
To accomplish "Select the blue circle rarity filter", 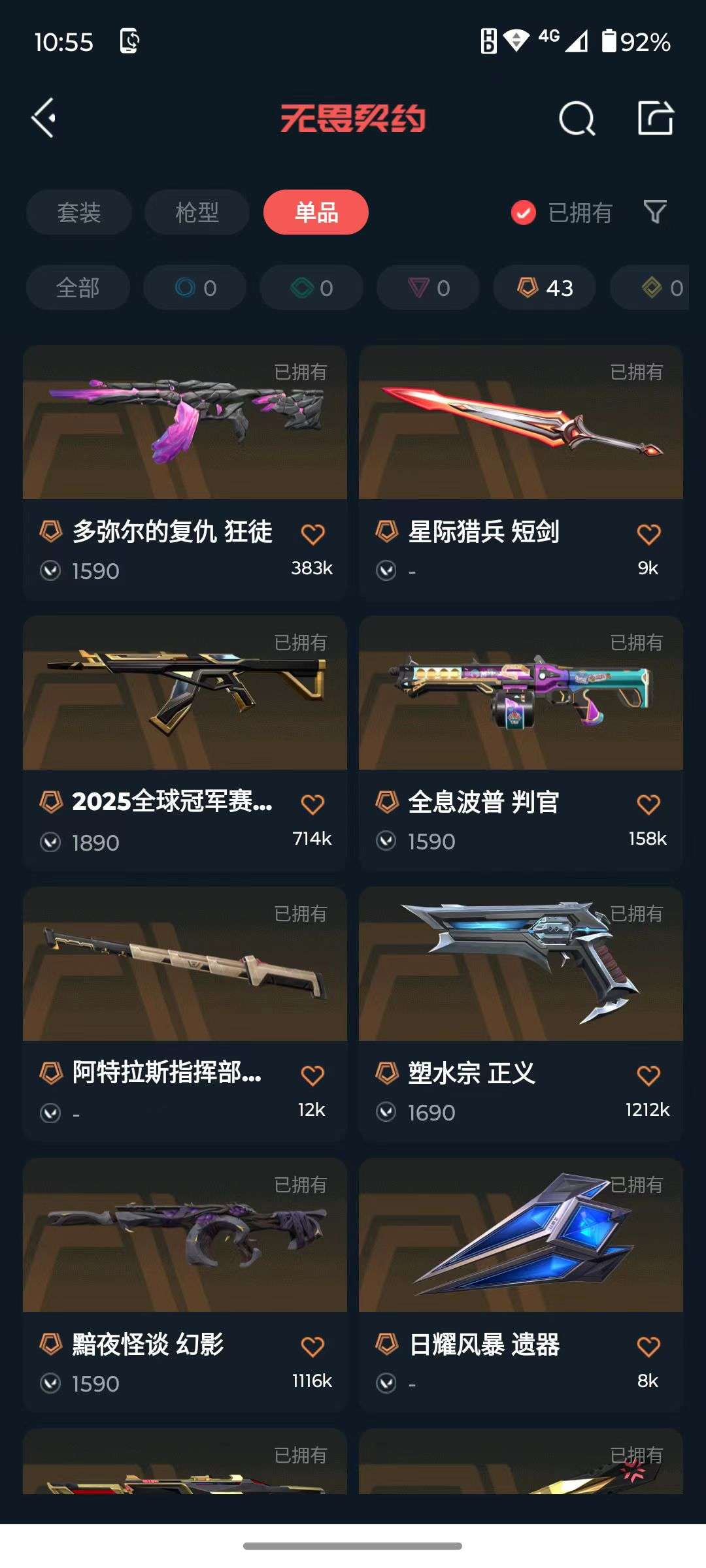I will point(195,287).
